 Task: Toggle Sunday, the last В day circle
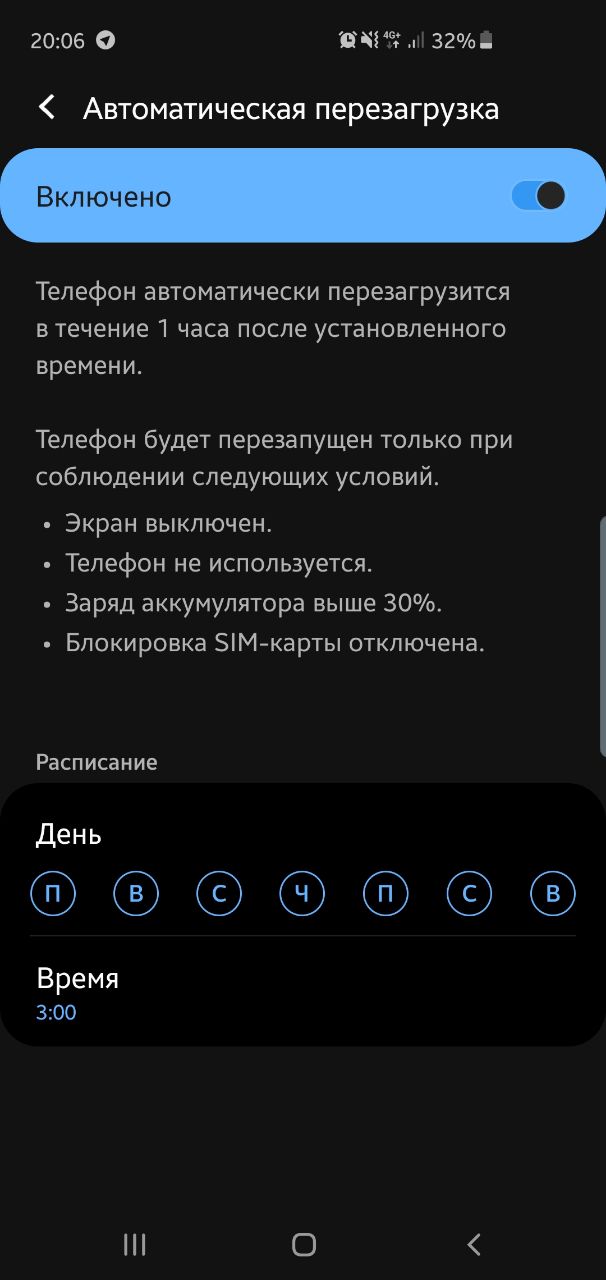coord(552,893)
